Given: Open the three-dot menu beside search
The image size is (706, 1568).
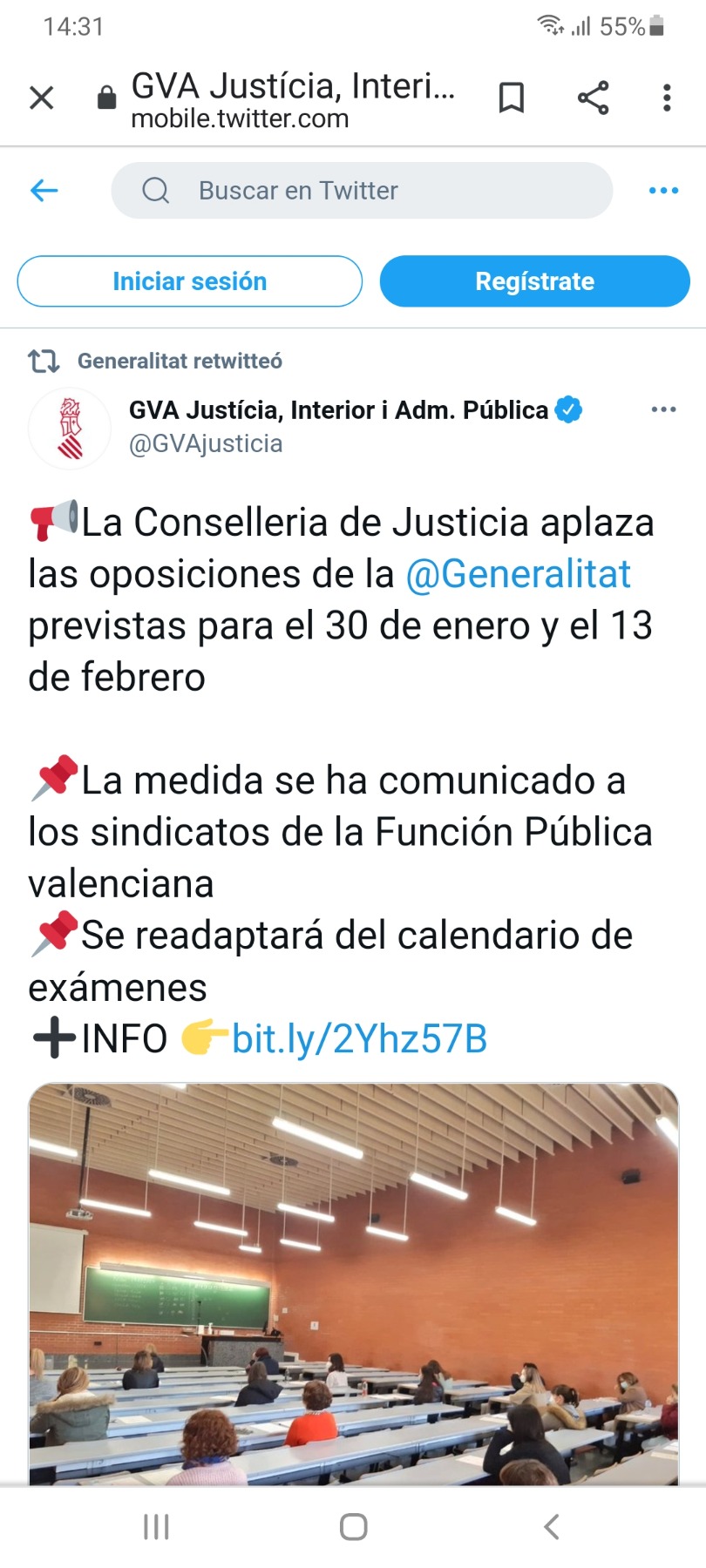Looking at the screenshot, I should click(x=663, y=190).
